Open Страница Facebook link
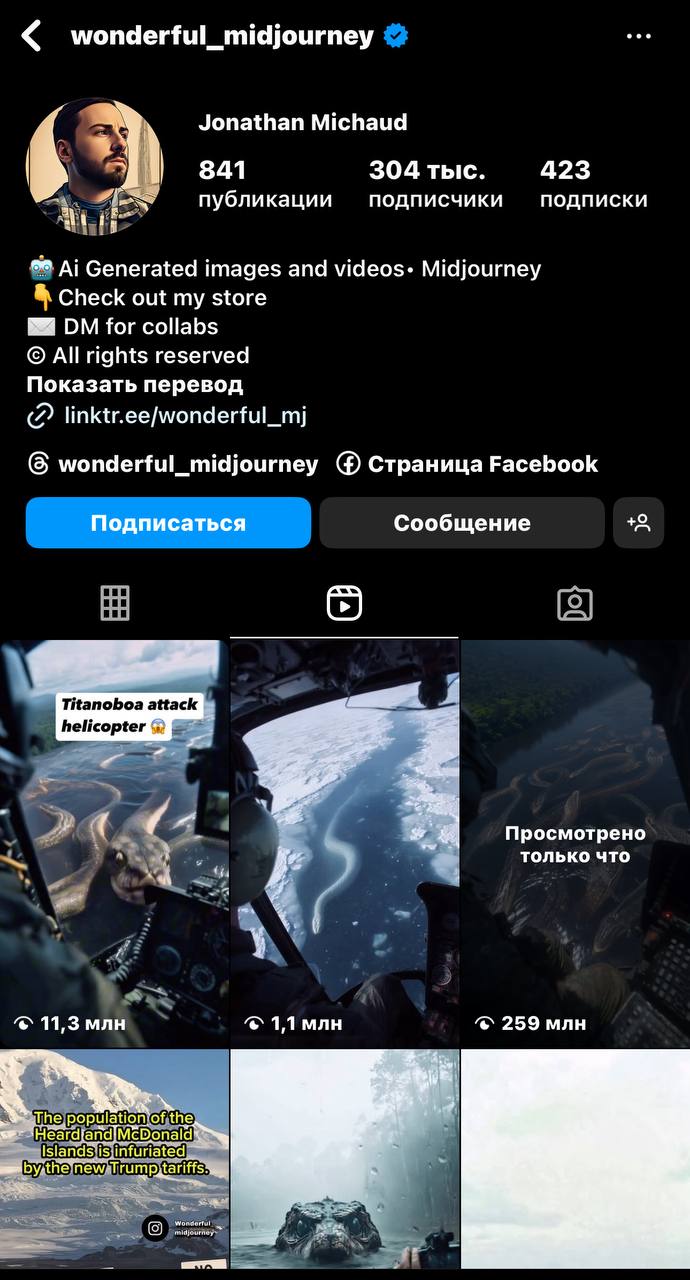Image resolution: width=690 pixels, height=1280 pixels. pos(468,464)
